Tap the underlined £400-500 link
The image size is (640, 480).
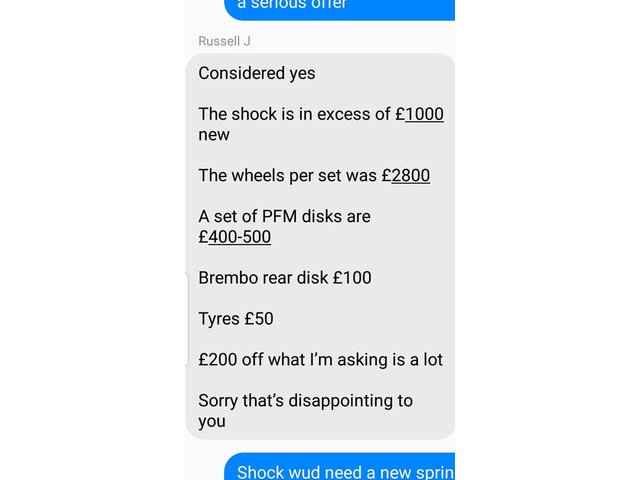(235, 237)
